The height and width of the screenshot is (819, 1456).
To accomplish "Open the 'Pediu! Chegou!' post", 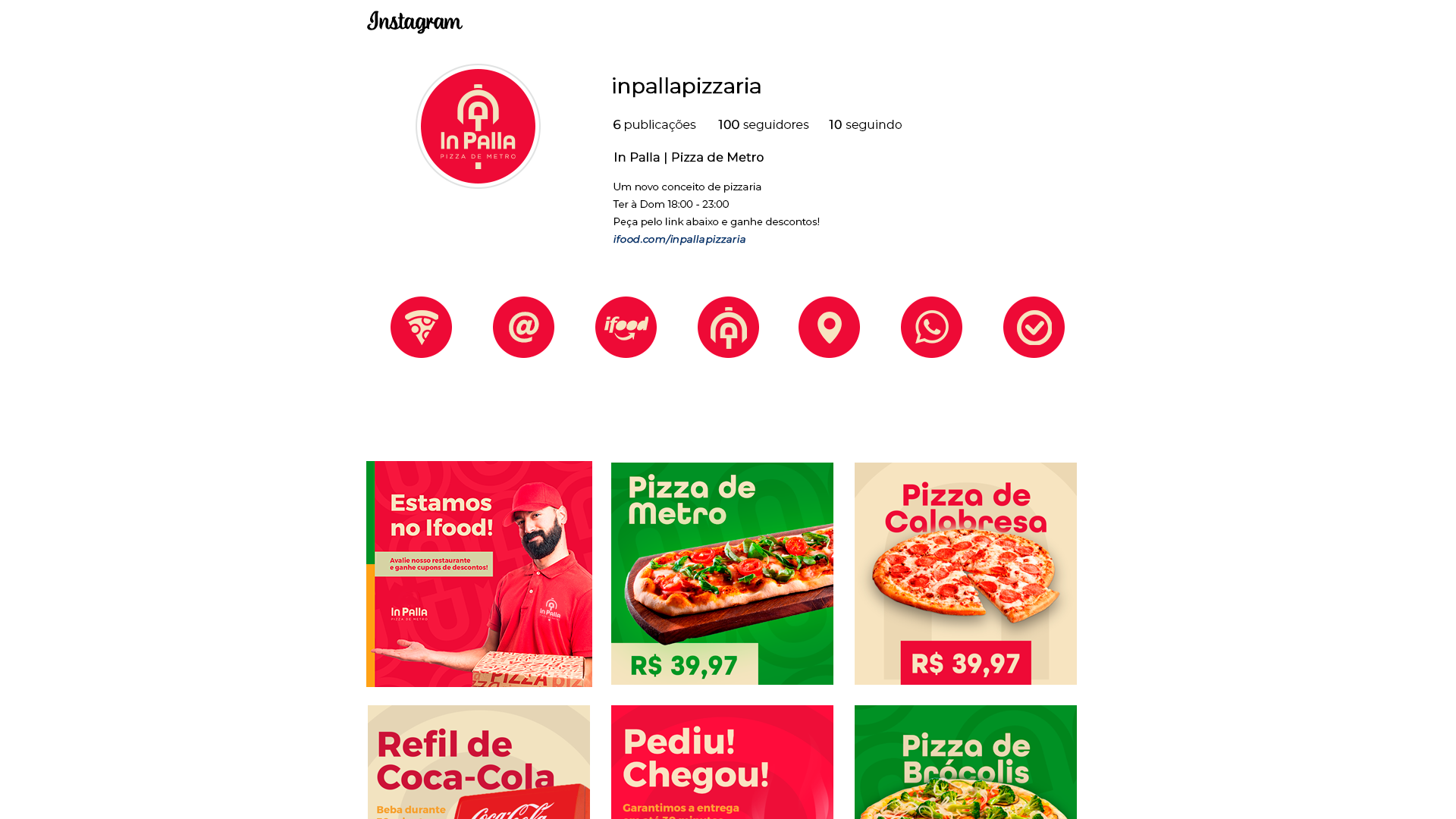I will pos(722,762).
